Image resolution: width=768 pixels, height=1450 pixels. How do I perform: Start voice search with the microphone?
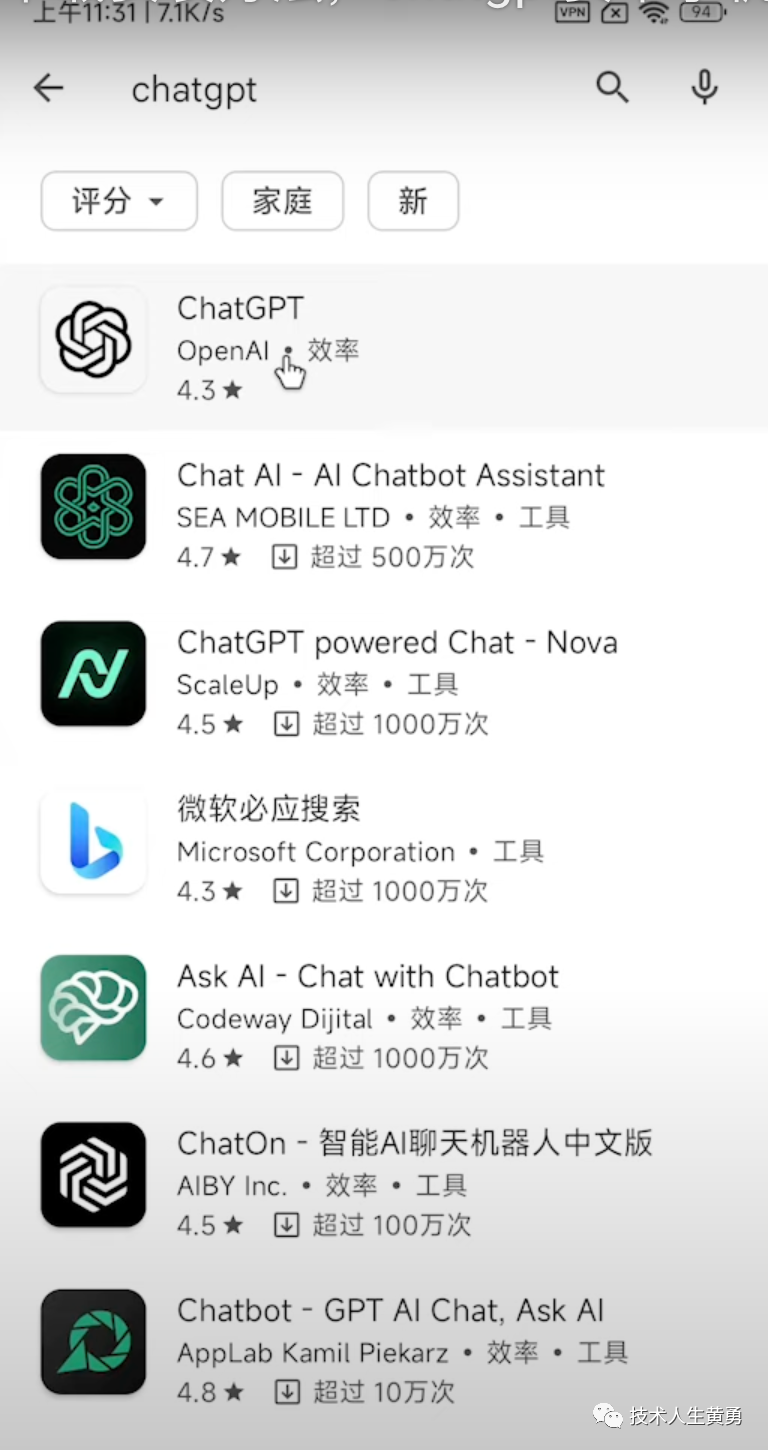[704, 88]
